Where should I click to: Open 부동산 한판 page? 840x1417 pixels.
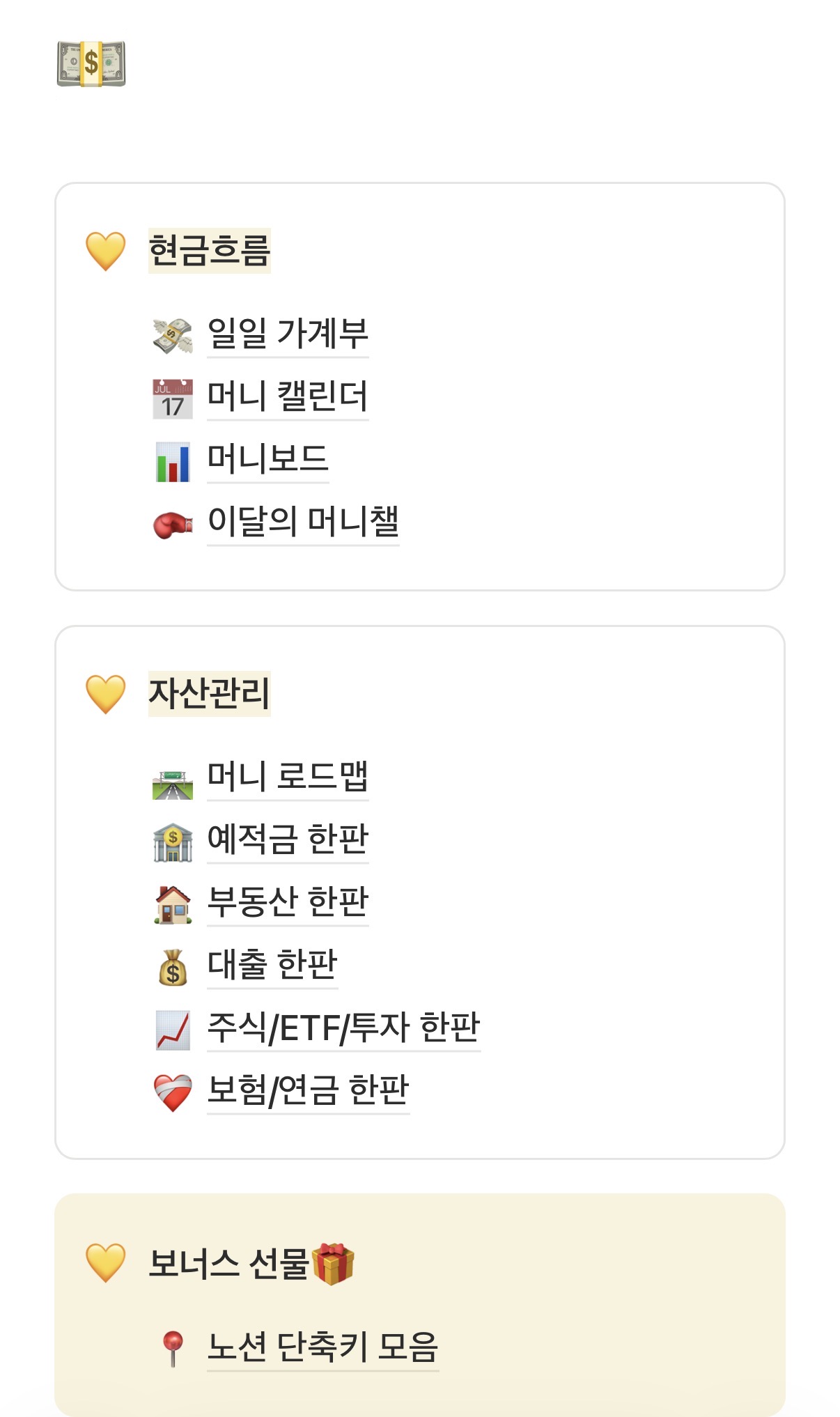click(288, 902)
